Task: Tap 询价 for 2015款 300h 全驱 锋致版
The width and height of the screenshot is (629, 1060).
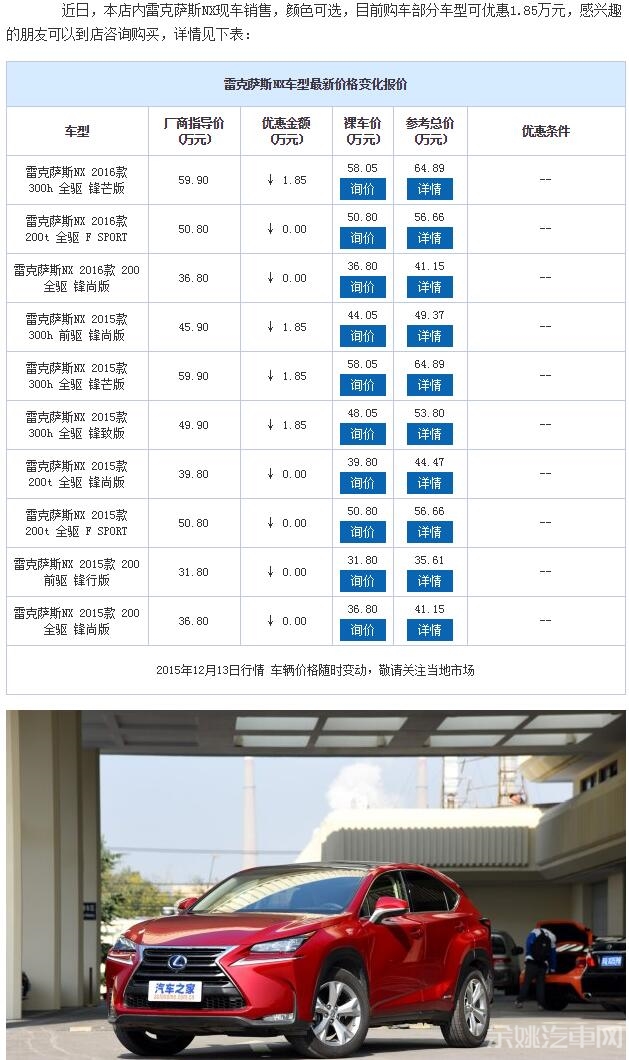Action: click(x=362, y=434)
